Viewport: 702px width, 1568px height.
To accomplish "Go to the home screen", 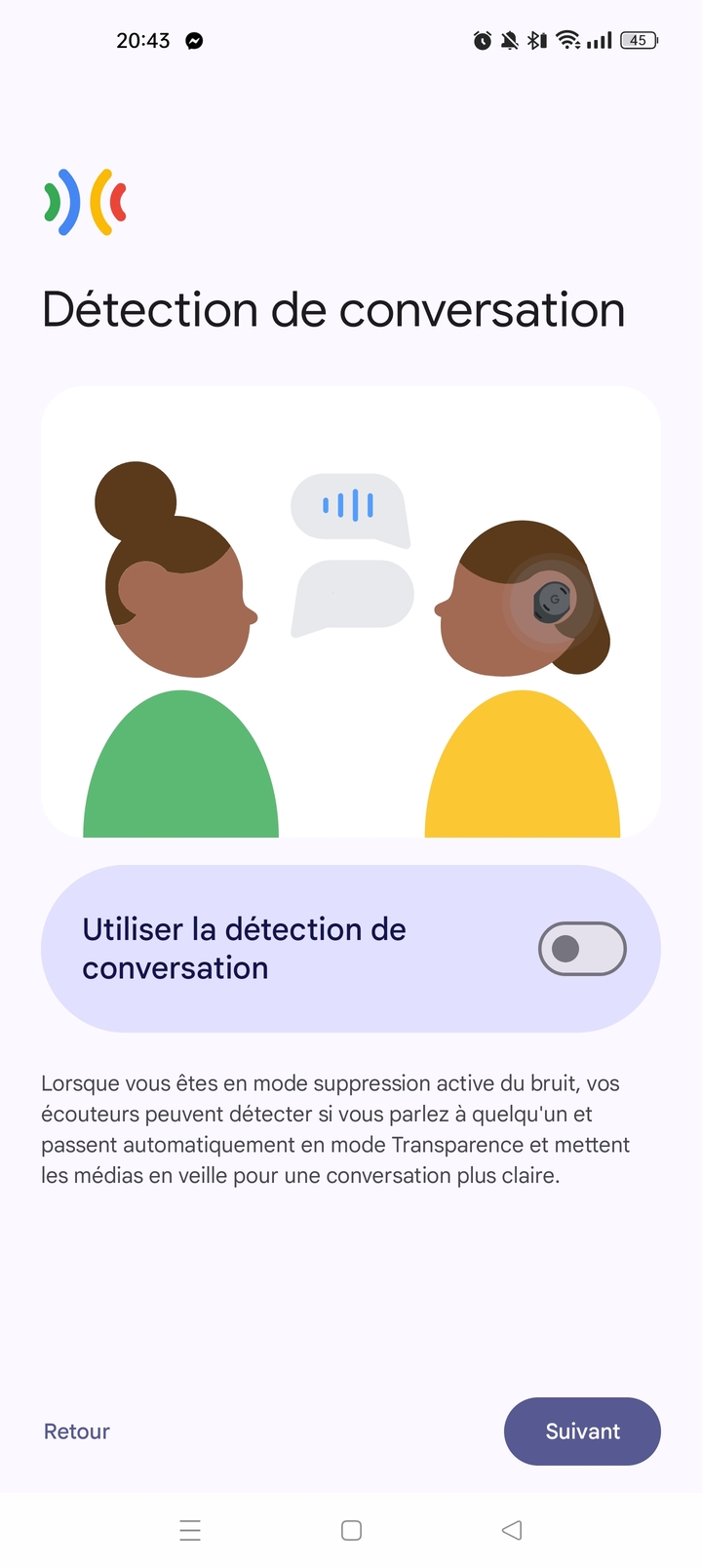I will coord(352,1530).
